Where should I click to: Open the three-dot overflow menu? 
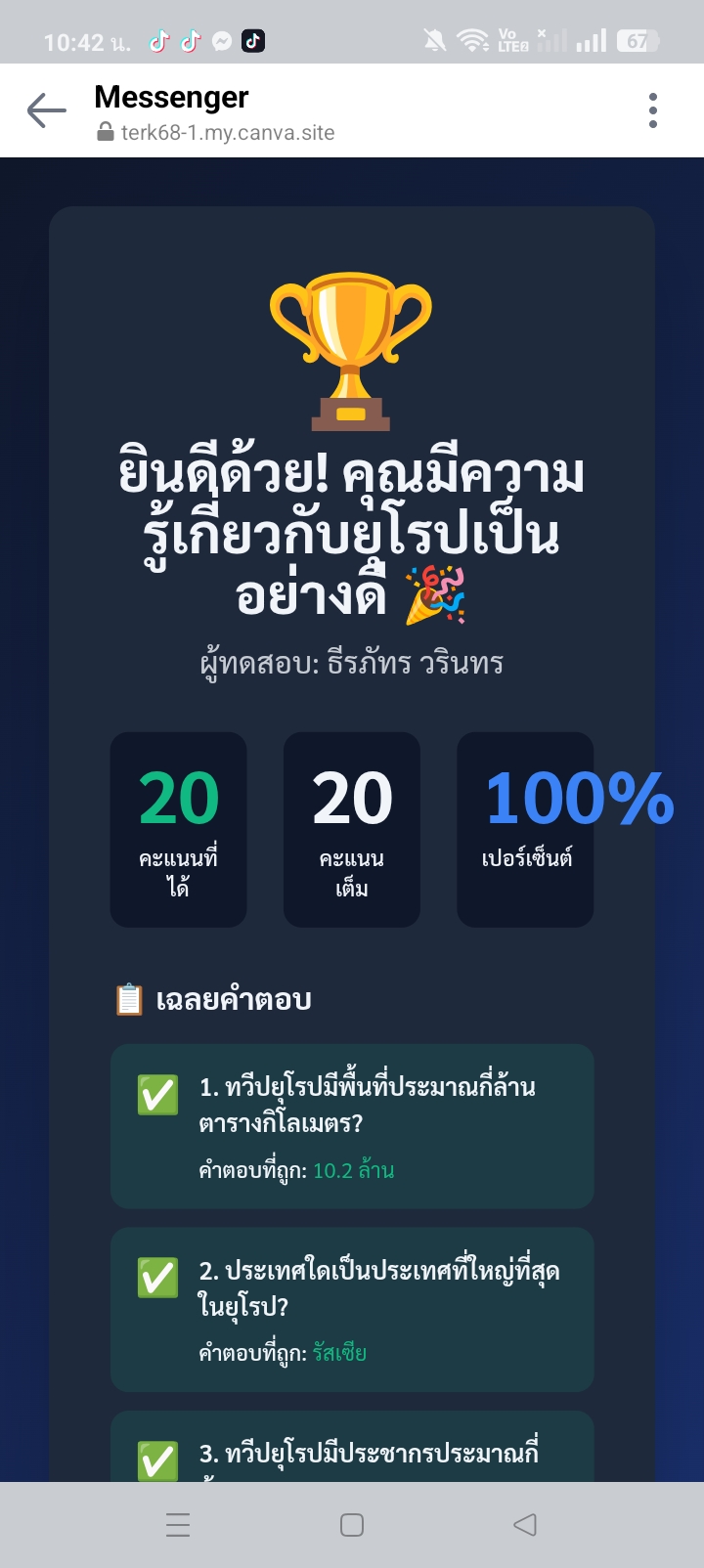(653, 110)
